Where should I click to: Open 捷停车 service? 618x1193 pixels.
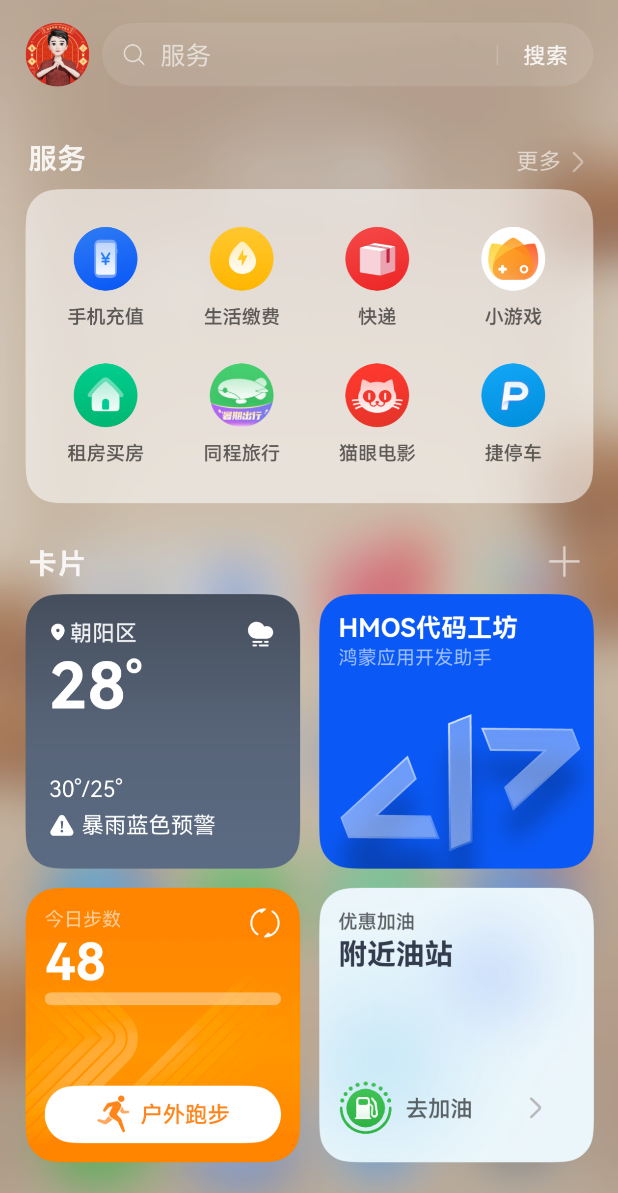(x=513, y=414)
